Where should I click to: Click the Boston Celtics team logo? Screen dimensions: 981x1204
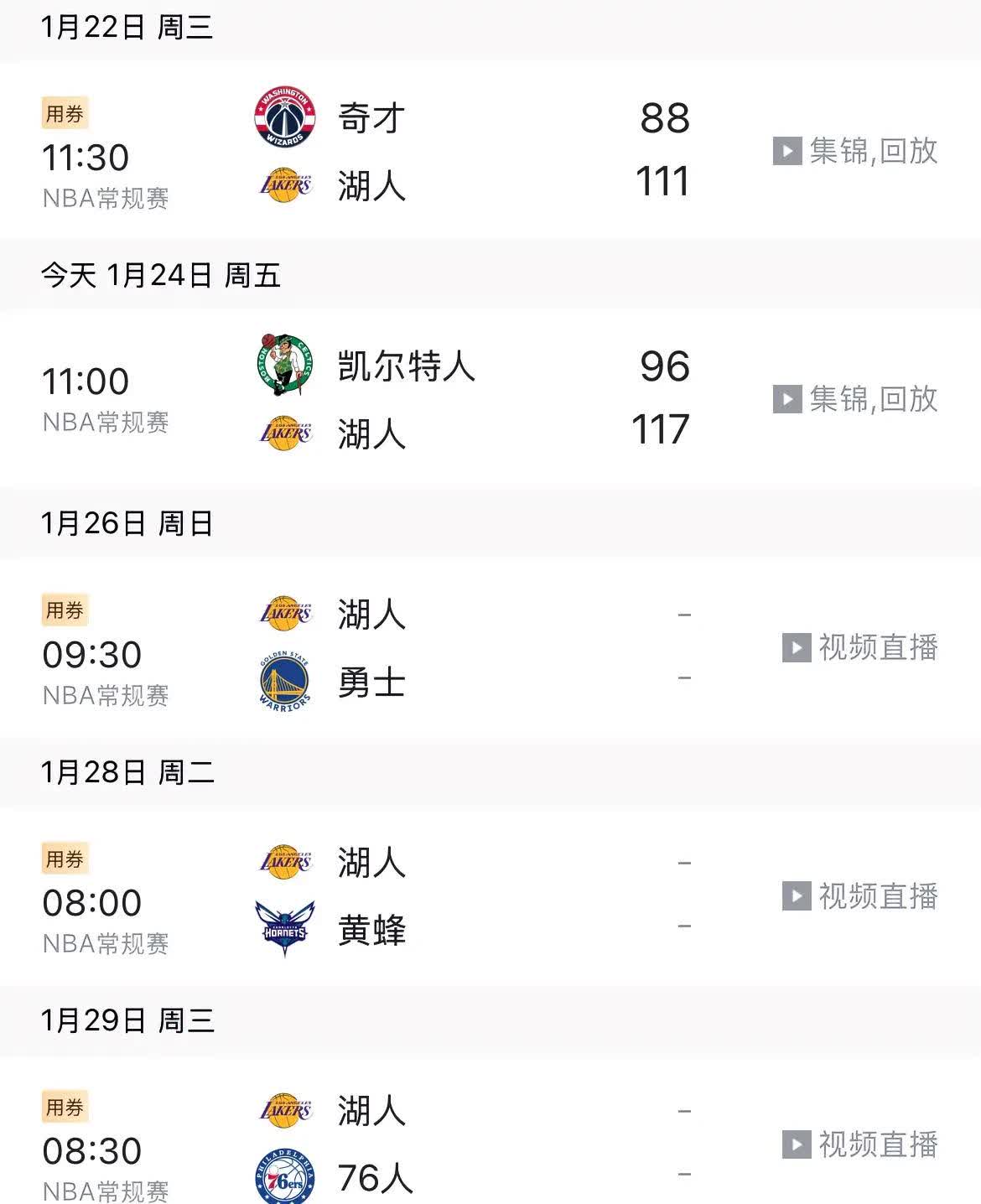[x=285, y=366]
